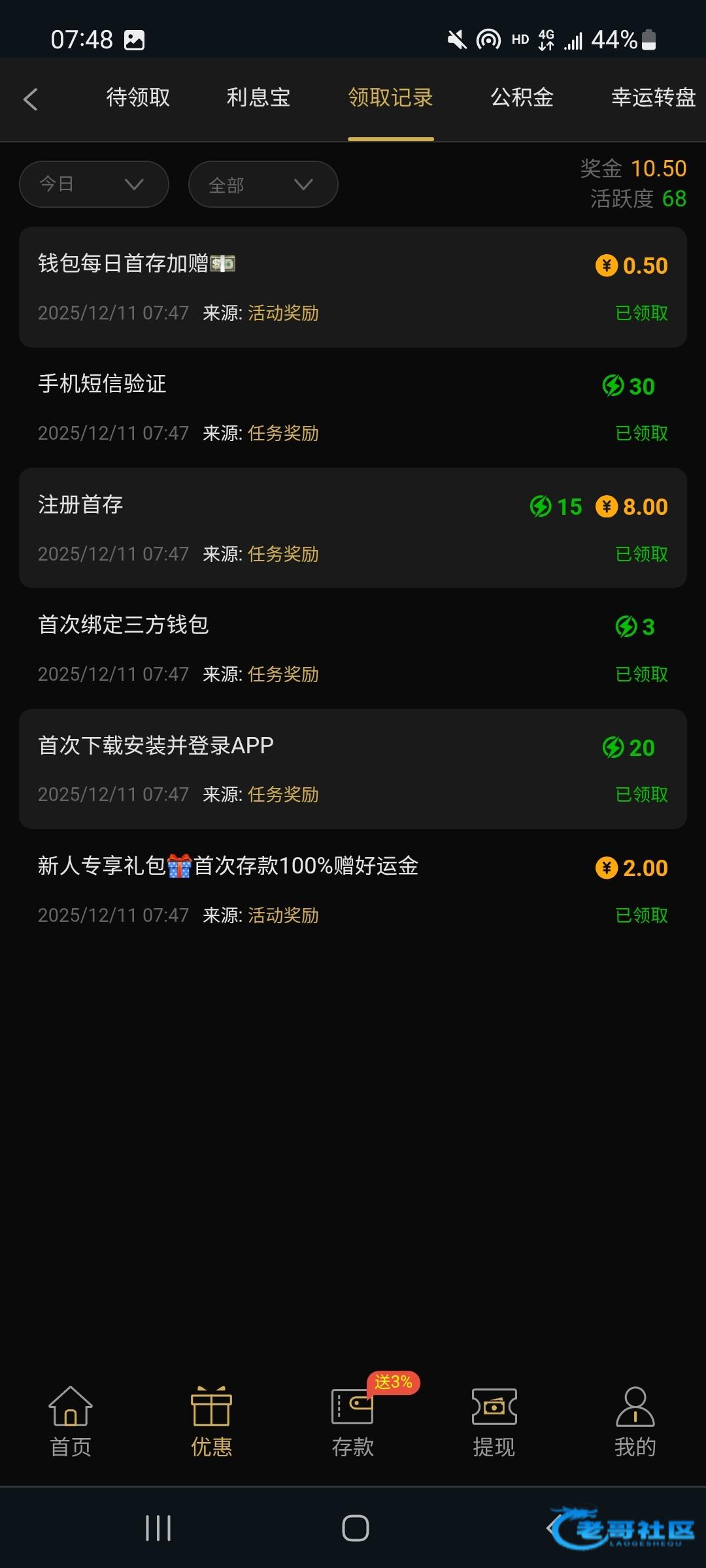Open the 幸运转盘 tab
This screenshot has height=1568, width=706.
[x=652, y=98]
